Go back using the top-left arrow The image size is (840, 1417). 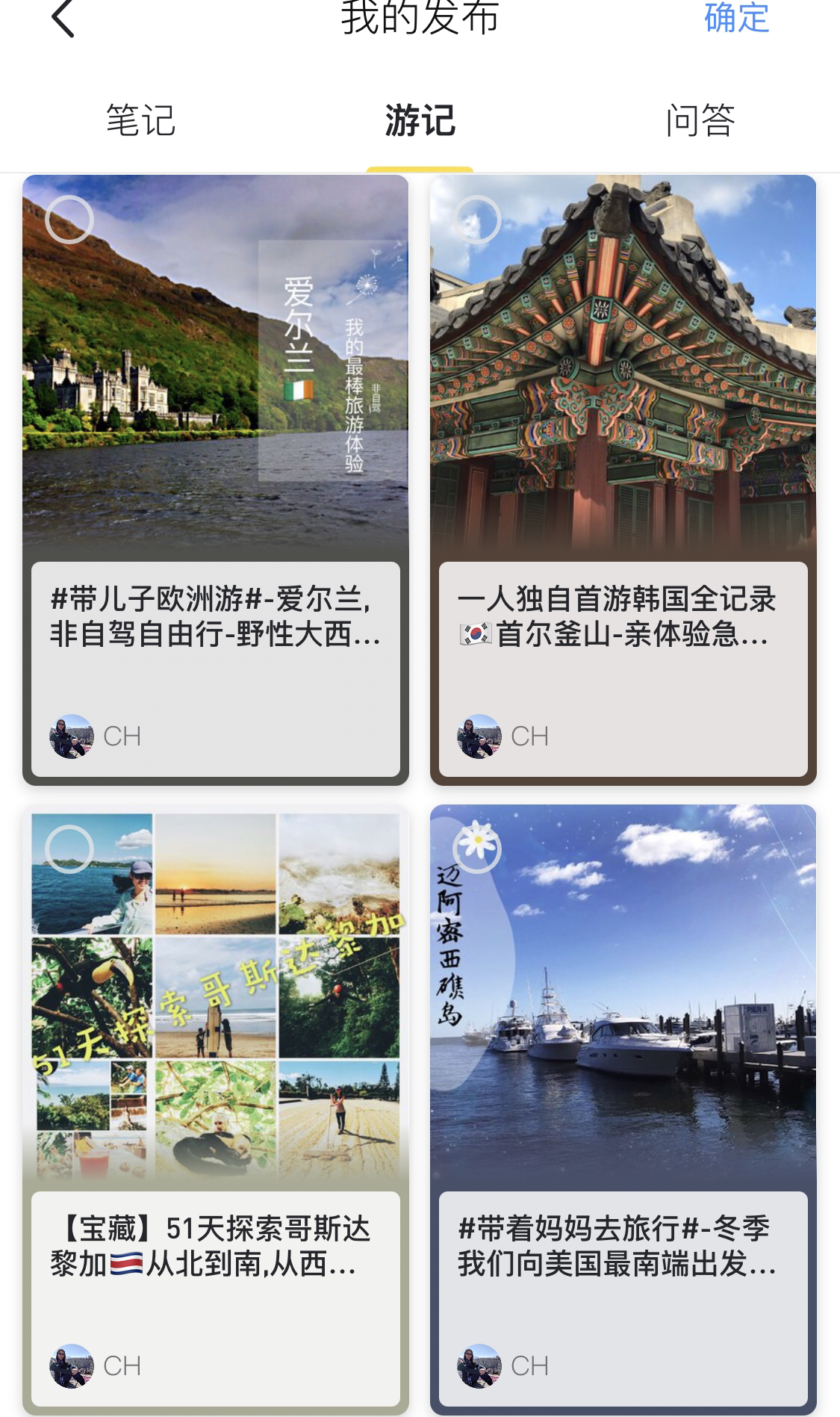pos(63,18)
